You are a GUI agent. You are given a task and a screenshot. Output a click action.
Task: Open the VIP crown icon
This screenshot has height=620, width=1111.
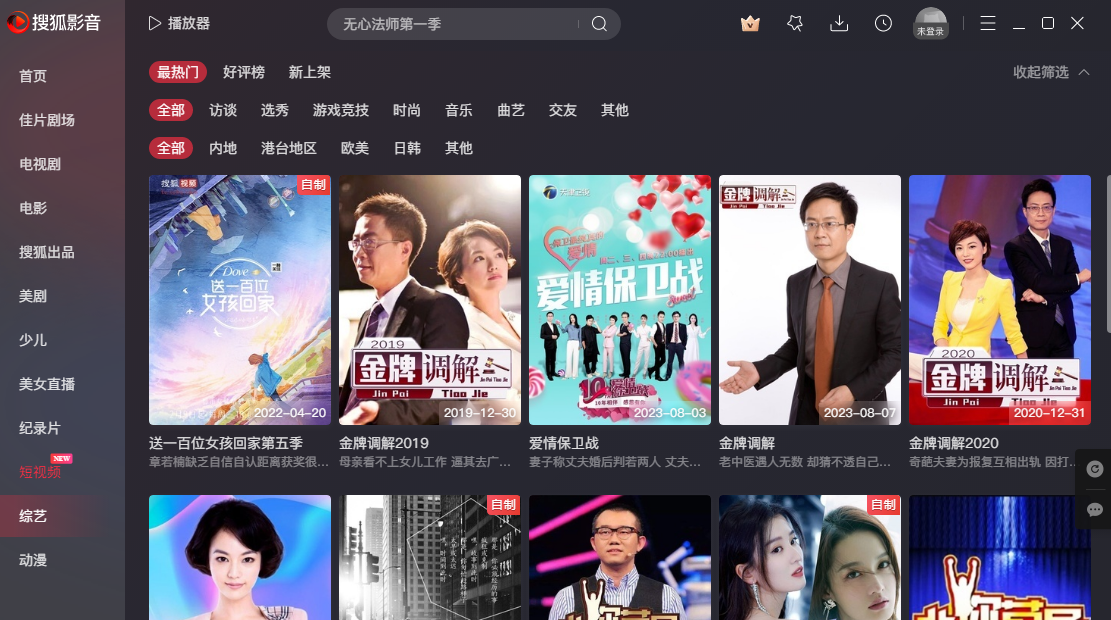tap(750, 23)
